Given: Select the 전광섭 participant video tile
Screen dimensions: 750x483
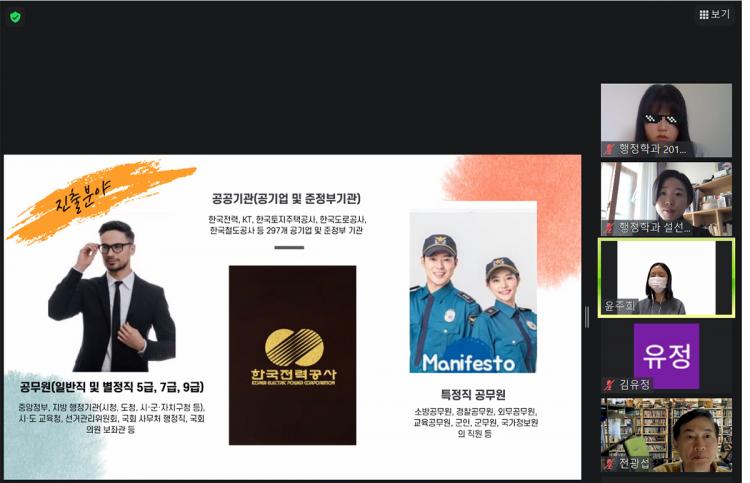Looking at the screenshot, I should 666,435.
